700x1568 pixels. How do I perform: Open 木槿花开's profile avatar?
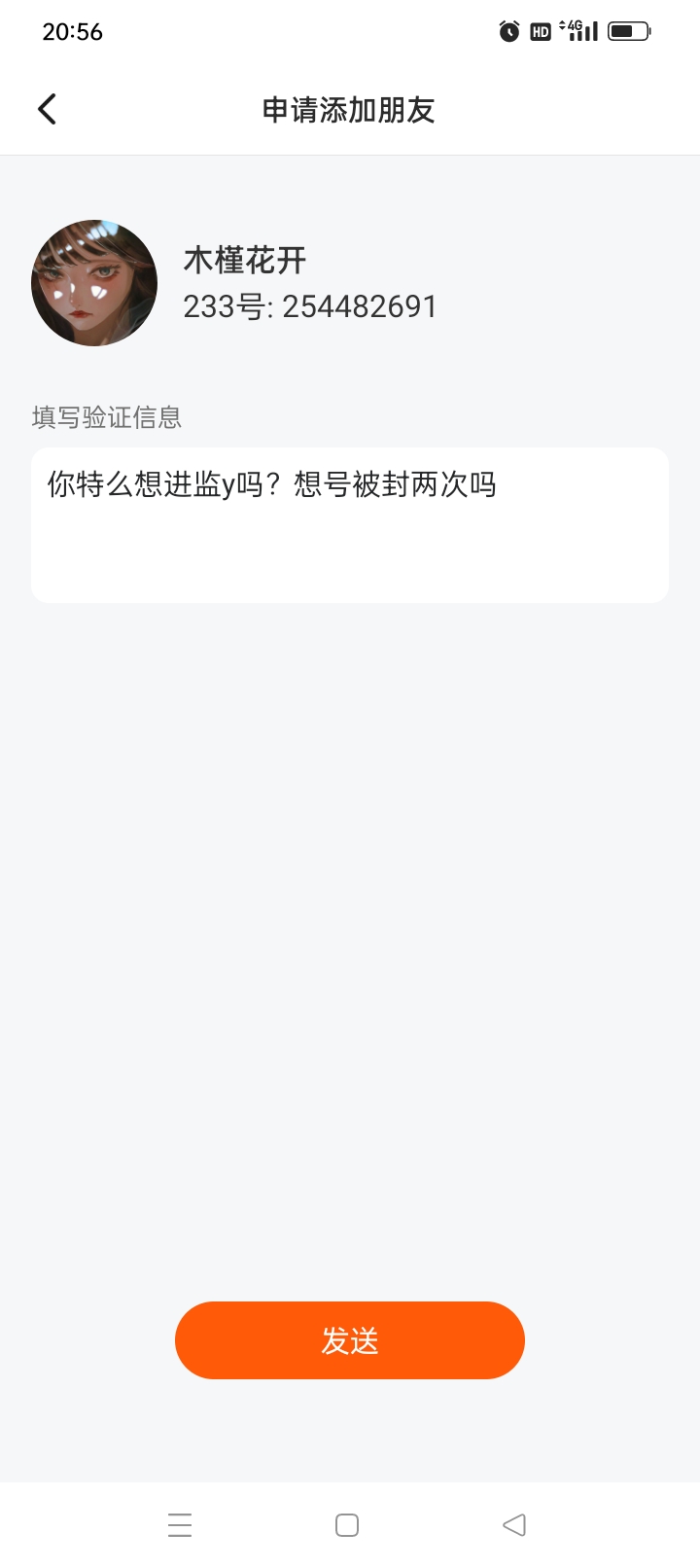click(x=94, y=283)
